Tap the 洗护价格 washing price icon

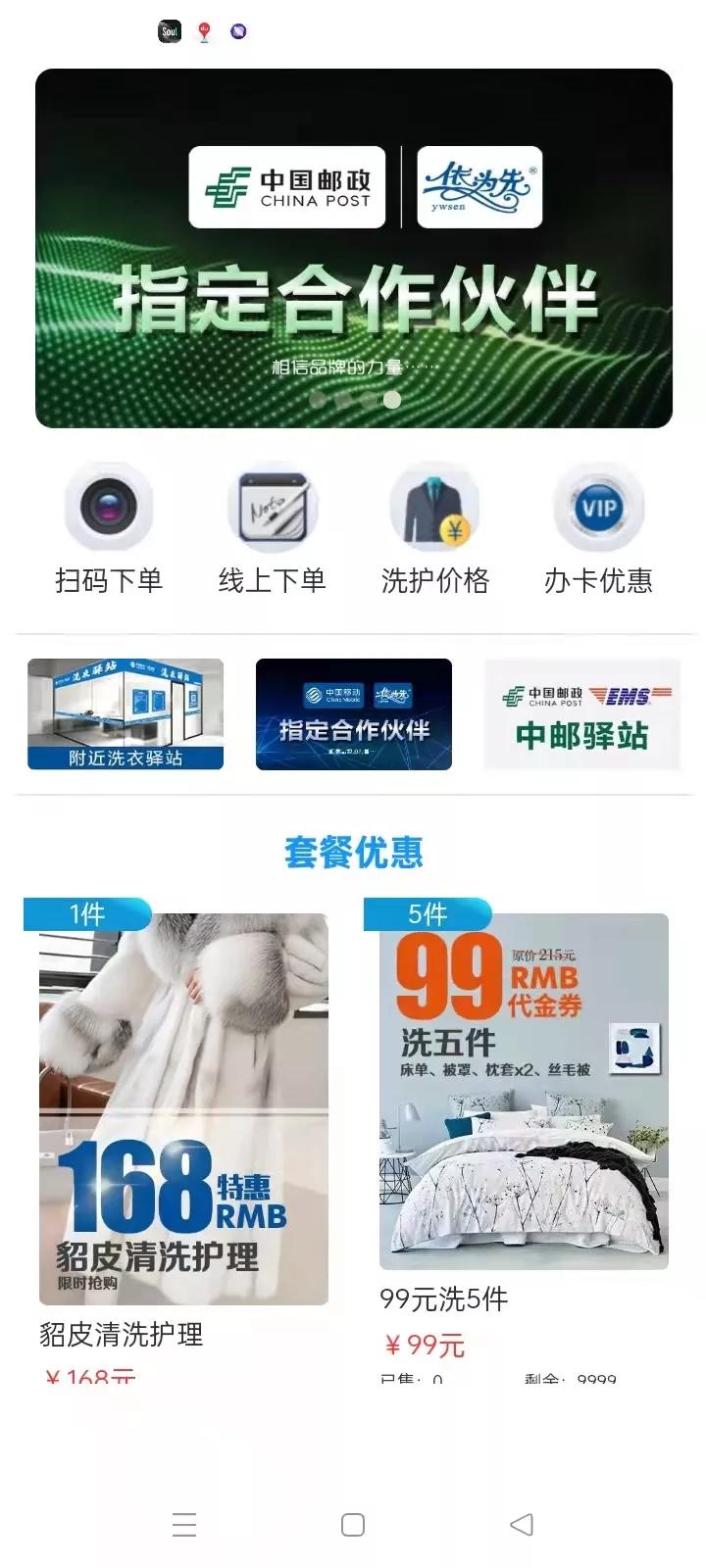tap(435, 508)
